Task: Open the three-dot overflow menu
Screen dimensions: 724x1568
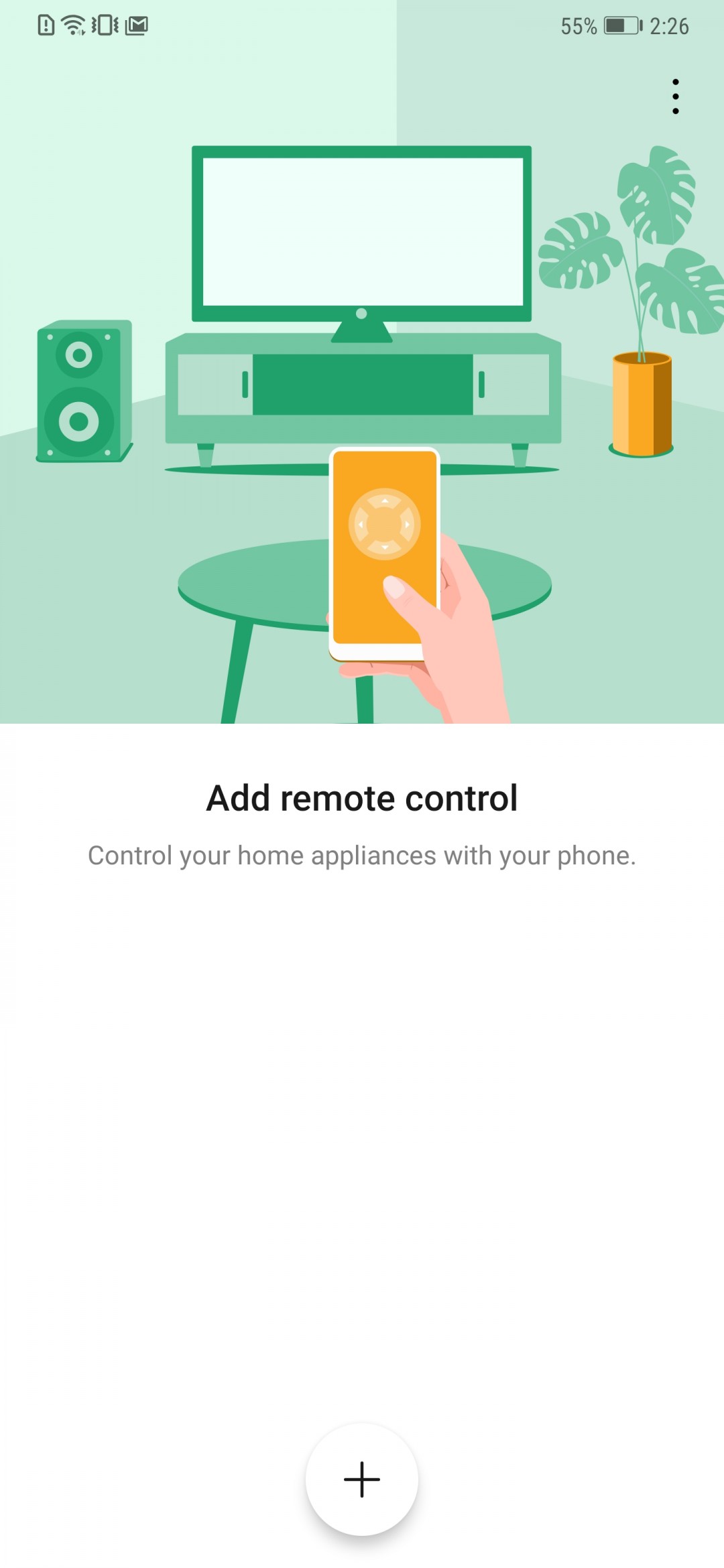Action: (675, 96)
